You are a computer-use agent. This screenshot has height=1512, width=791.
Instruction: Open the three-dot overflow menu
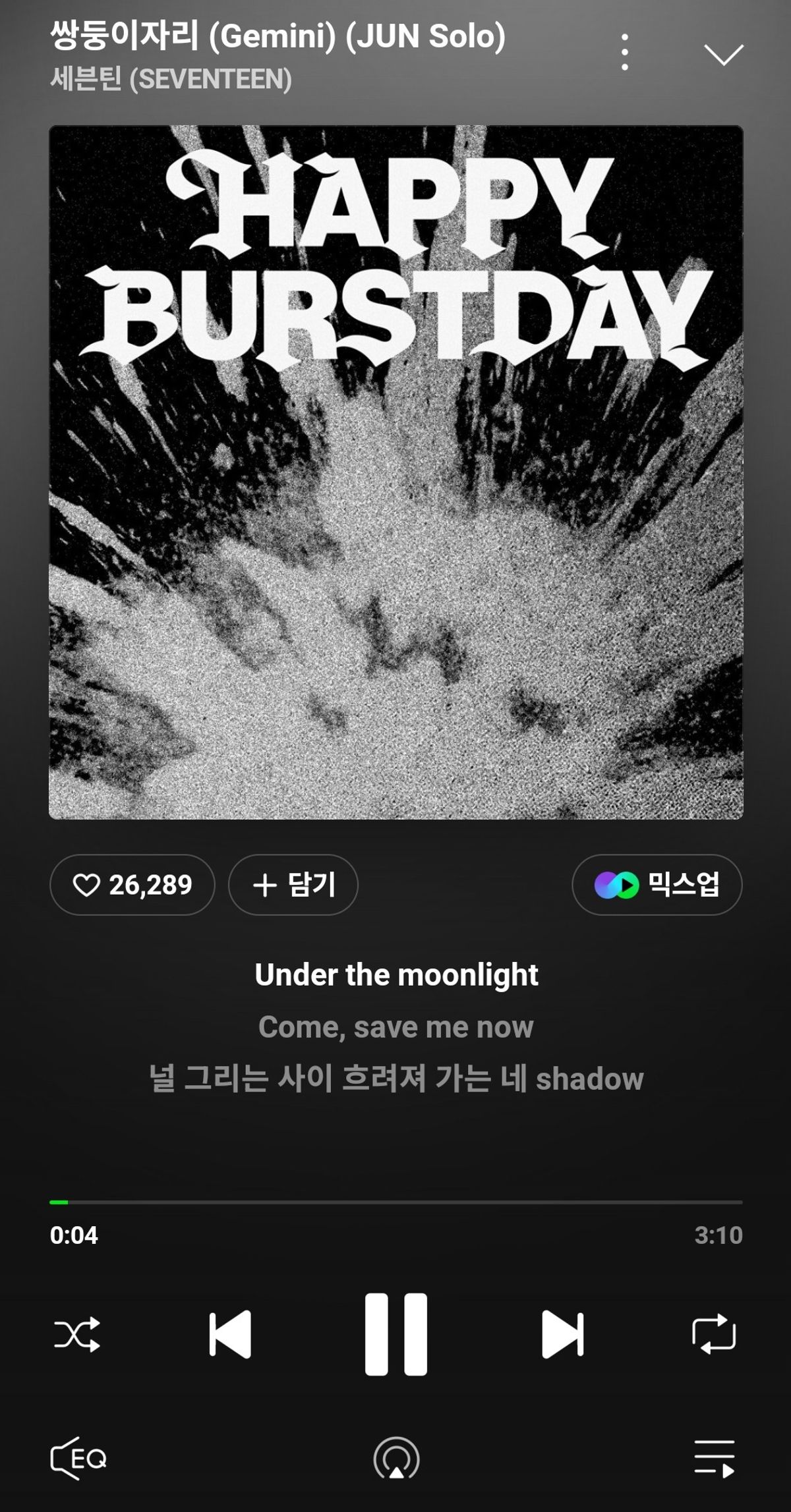tap(624, 52)
